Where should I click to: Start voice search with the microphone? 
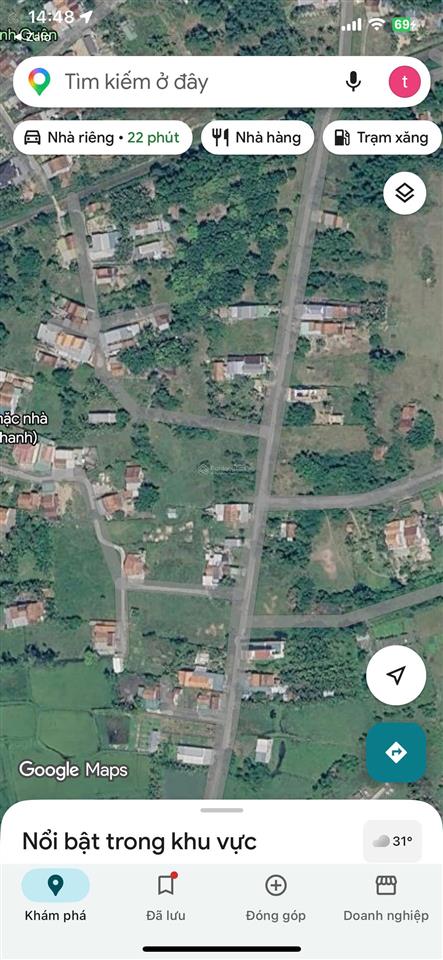click(353, 81)
